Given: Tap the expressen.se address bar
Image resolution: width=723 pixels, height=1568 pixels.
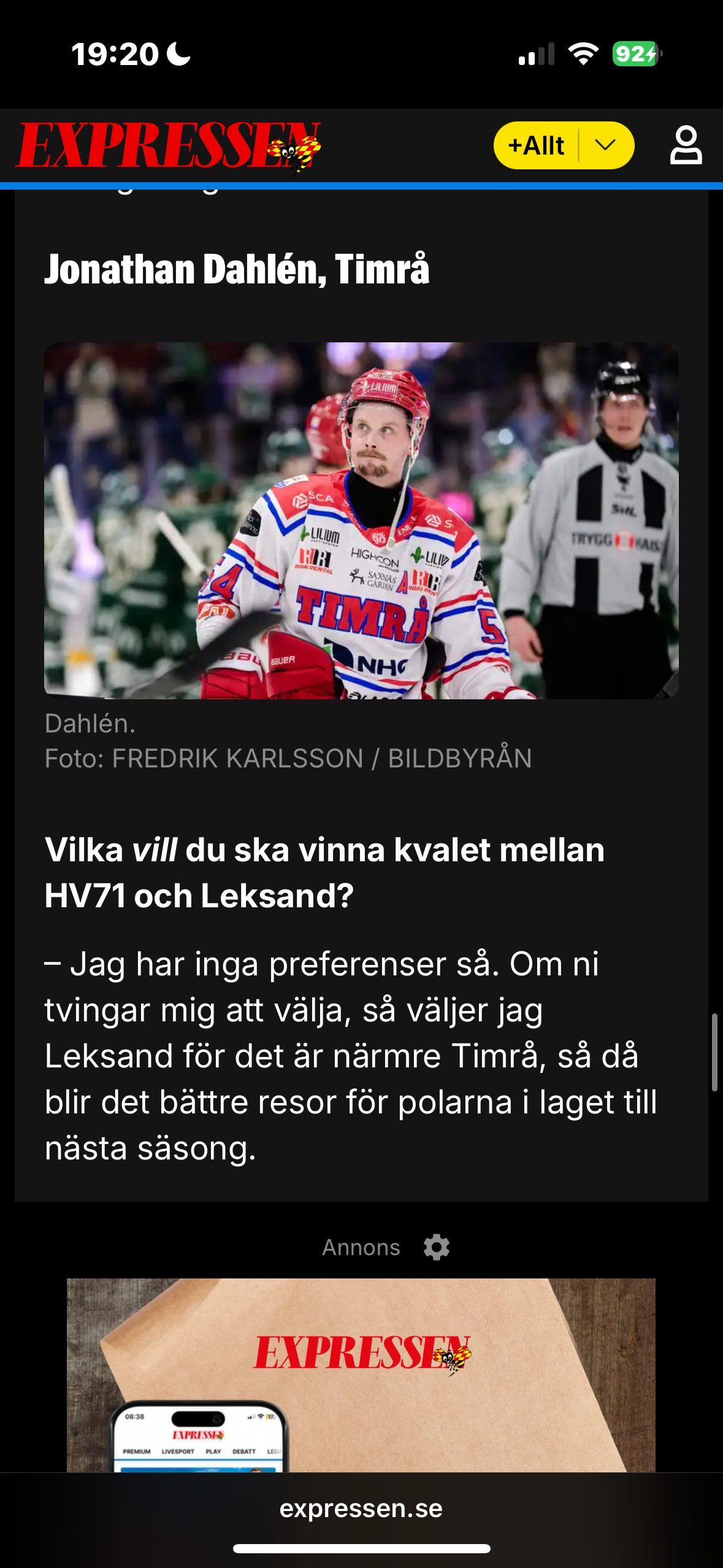Looking at the screenshot, I should coord(361,1508).
